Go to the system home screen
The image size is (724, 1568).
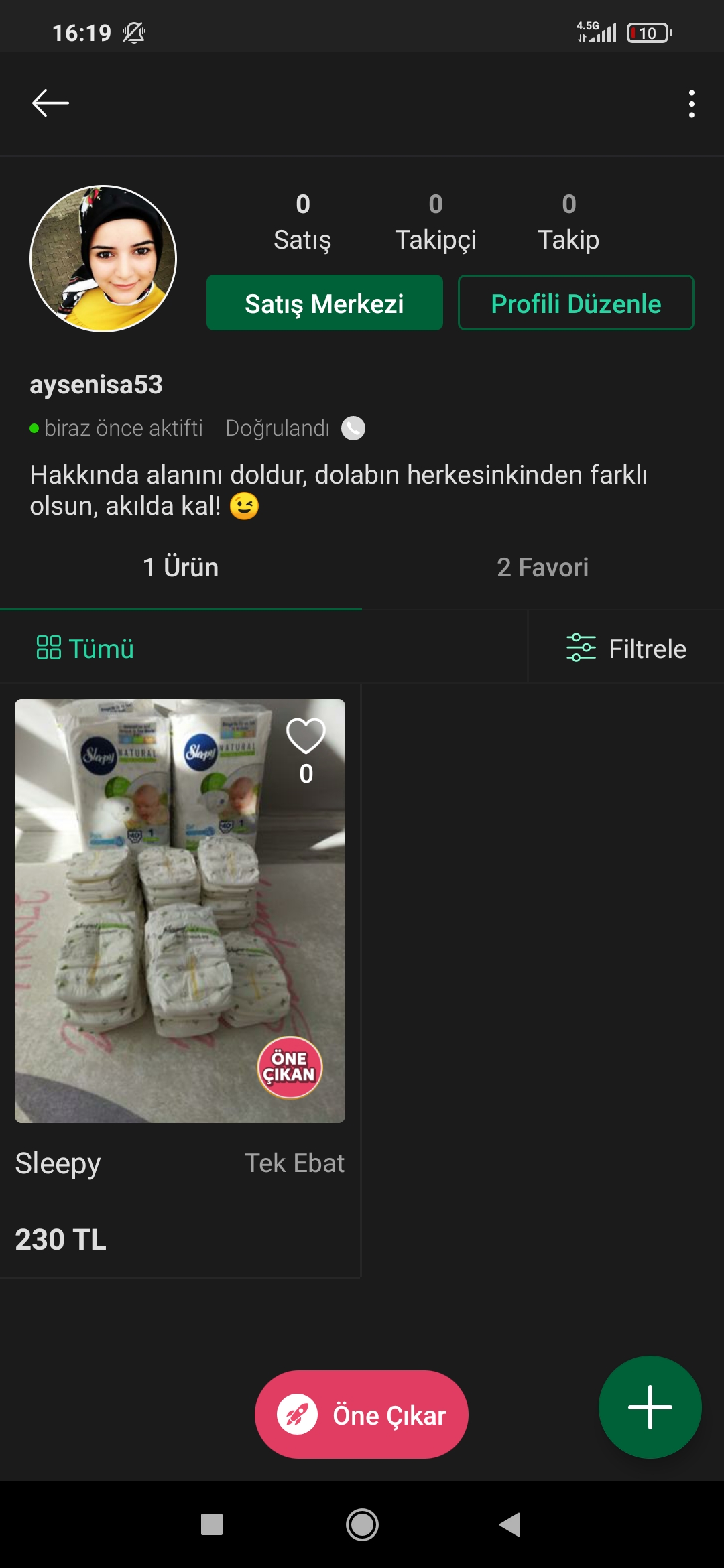[362, 1525]
